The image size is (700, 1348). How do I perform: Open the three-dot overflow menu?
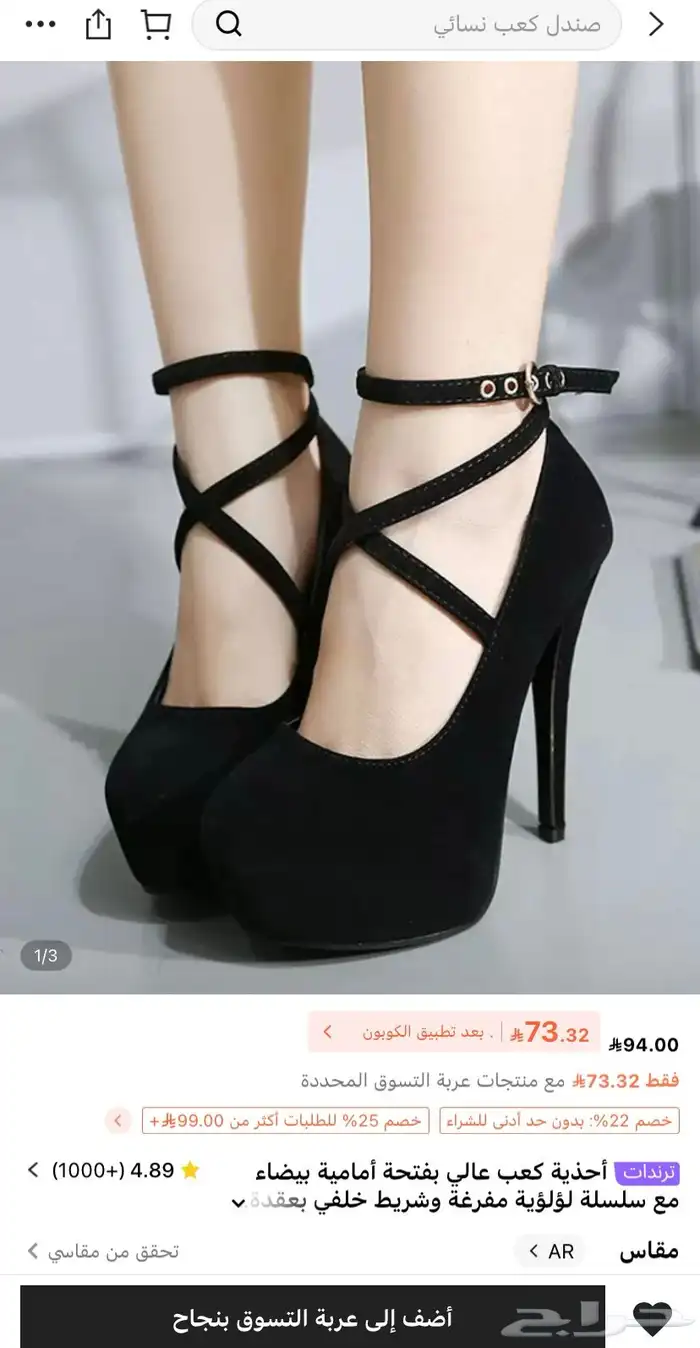40,25
